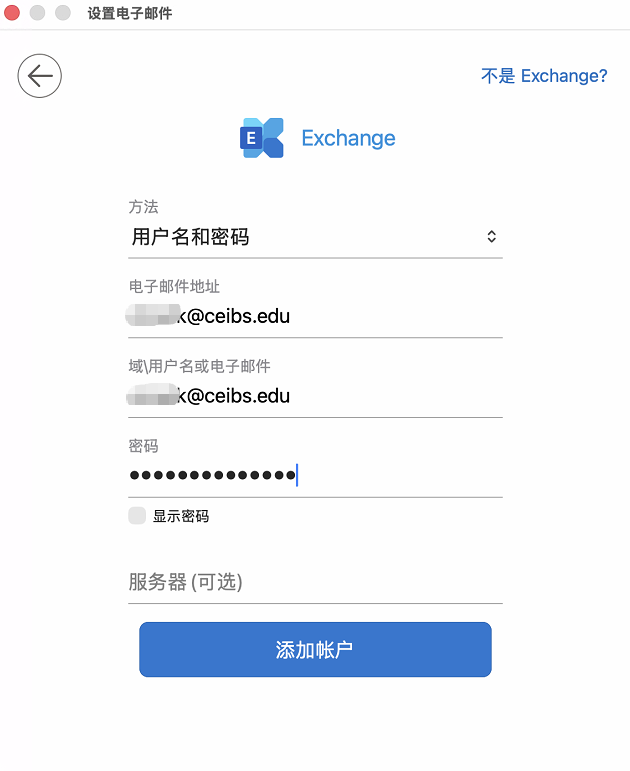
Task: Check the 显示密码 checkbox
Action: tap(137, 516)
